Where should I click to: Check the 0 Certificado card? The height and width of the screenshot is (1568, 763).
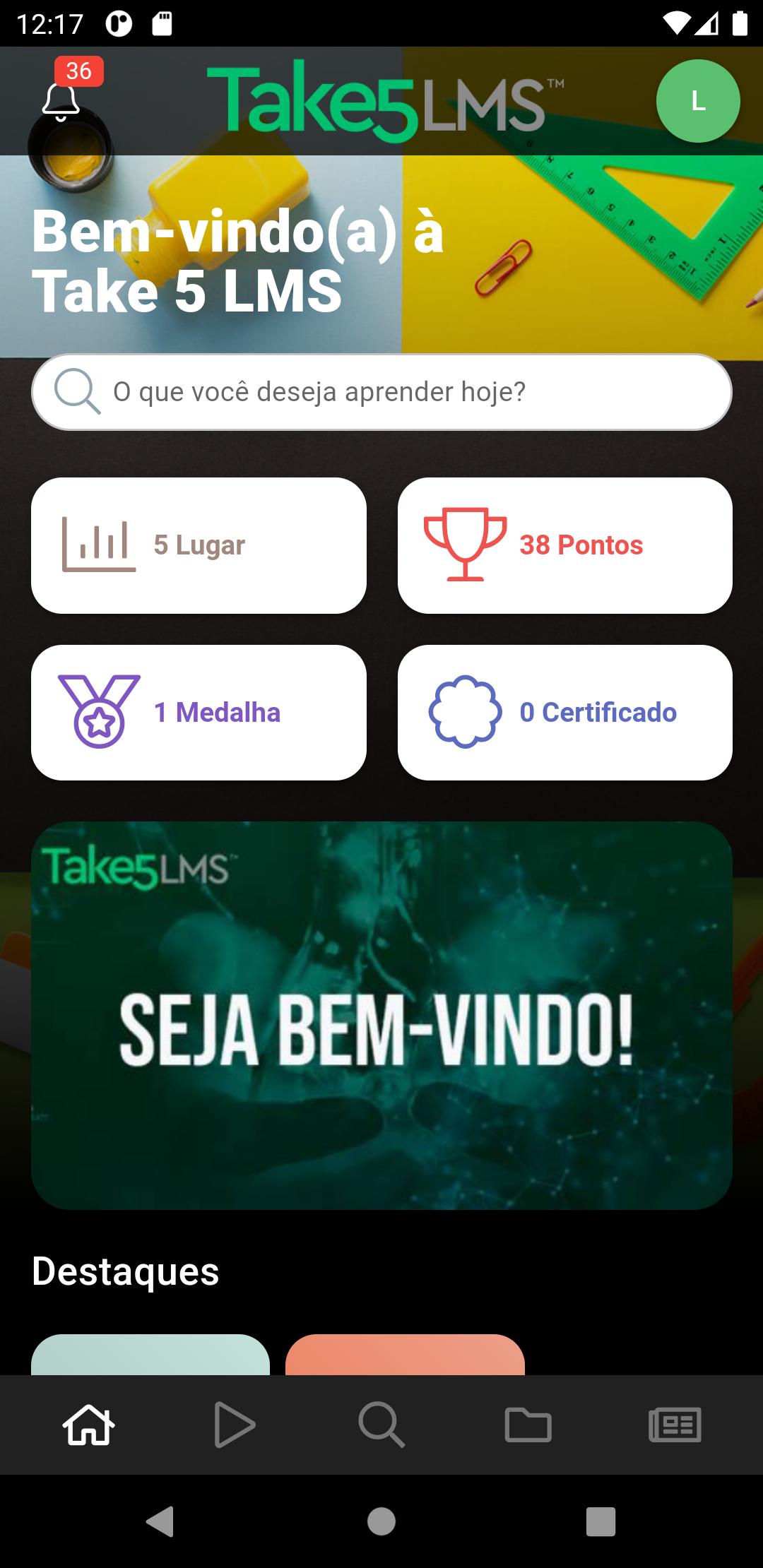pyautogui.click(x=564, y=713)
